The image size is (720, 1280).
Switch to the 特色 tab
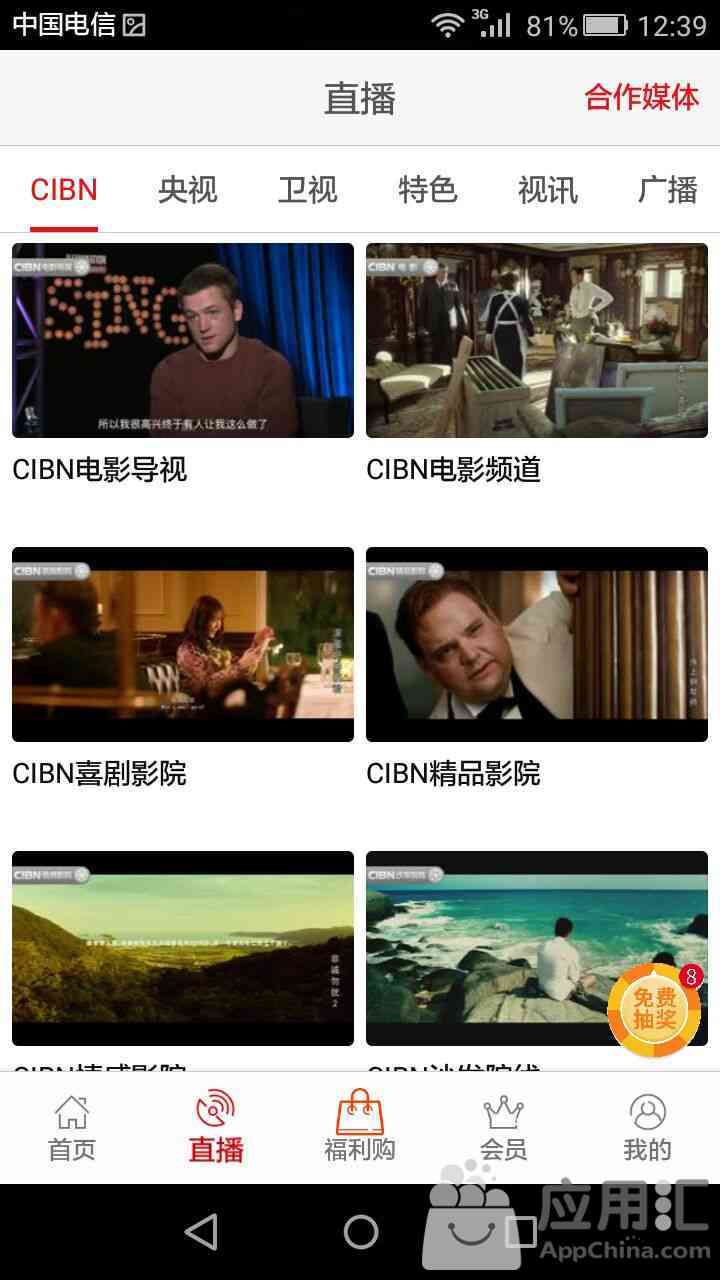427,189
